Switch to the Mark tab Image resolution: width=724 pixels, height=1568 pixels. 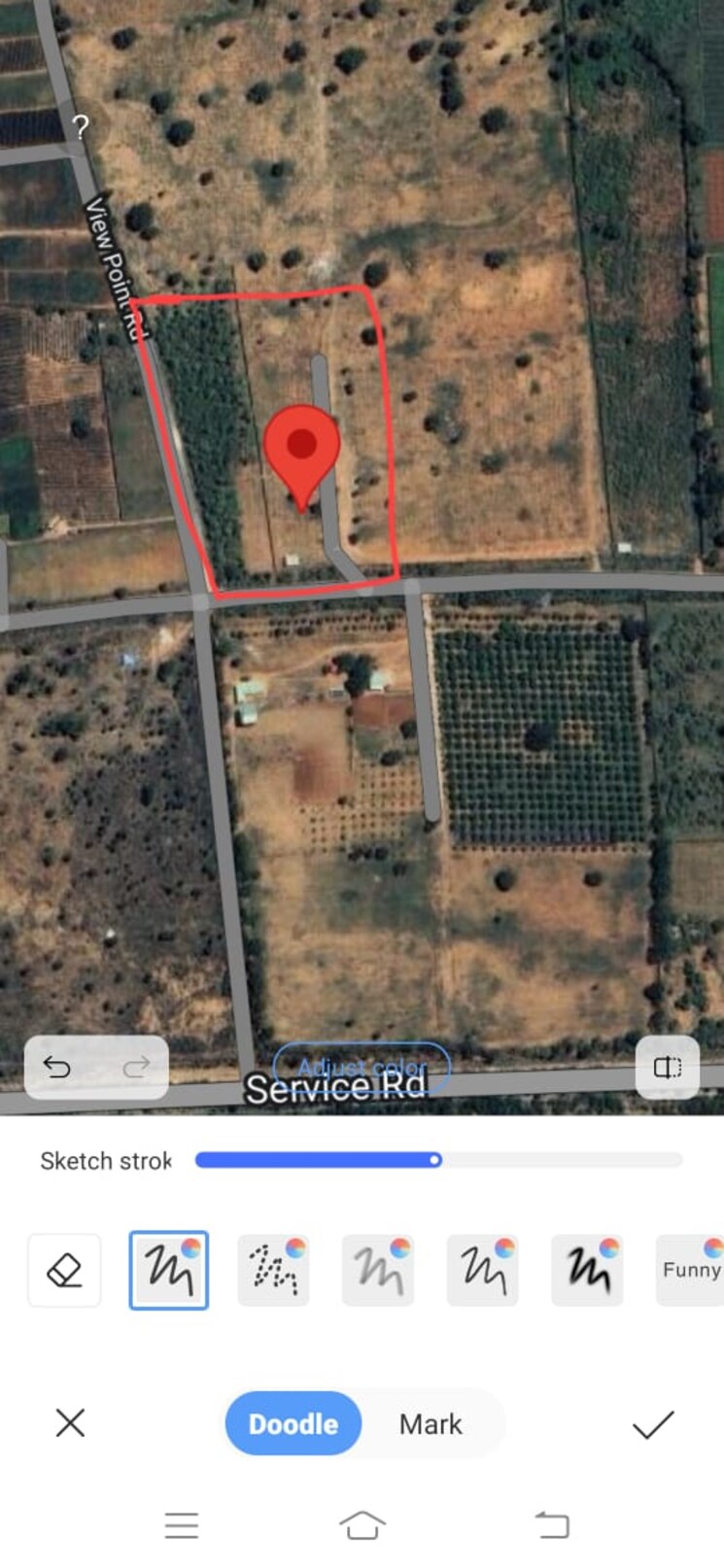[x=431, y=1424]
